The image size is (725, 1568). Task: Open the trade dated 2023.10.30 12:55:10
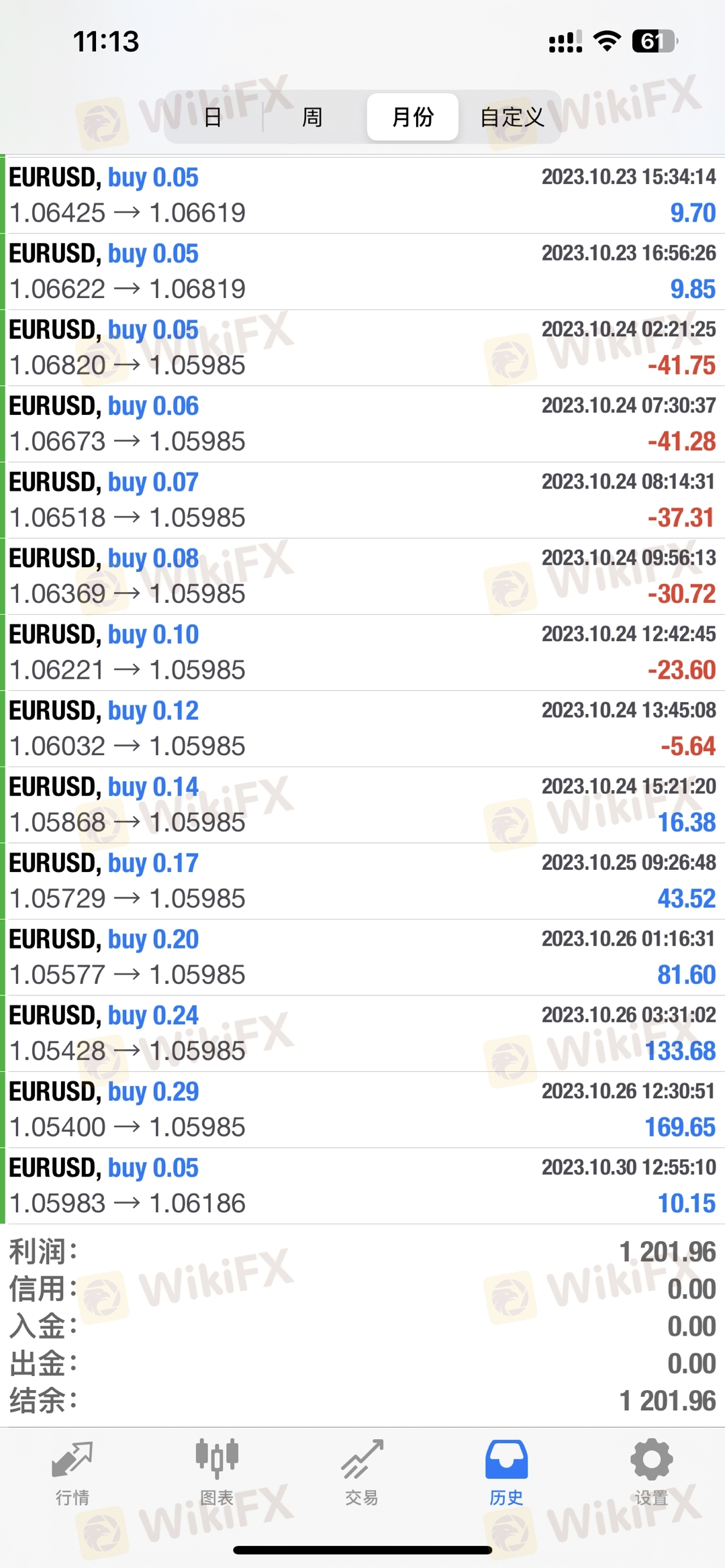[362, 1186]
